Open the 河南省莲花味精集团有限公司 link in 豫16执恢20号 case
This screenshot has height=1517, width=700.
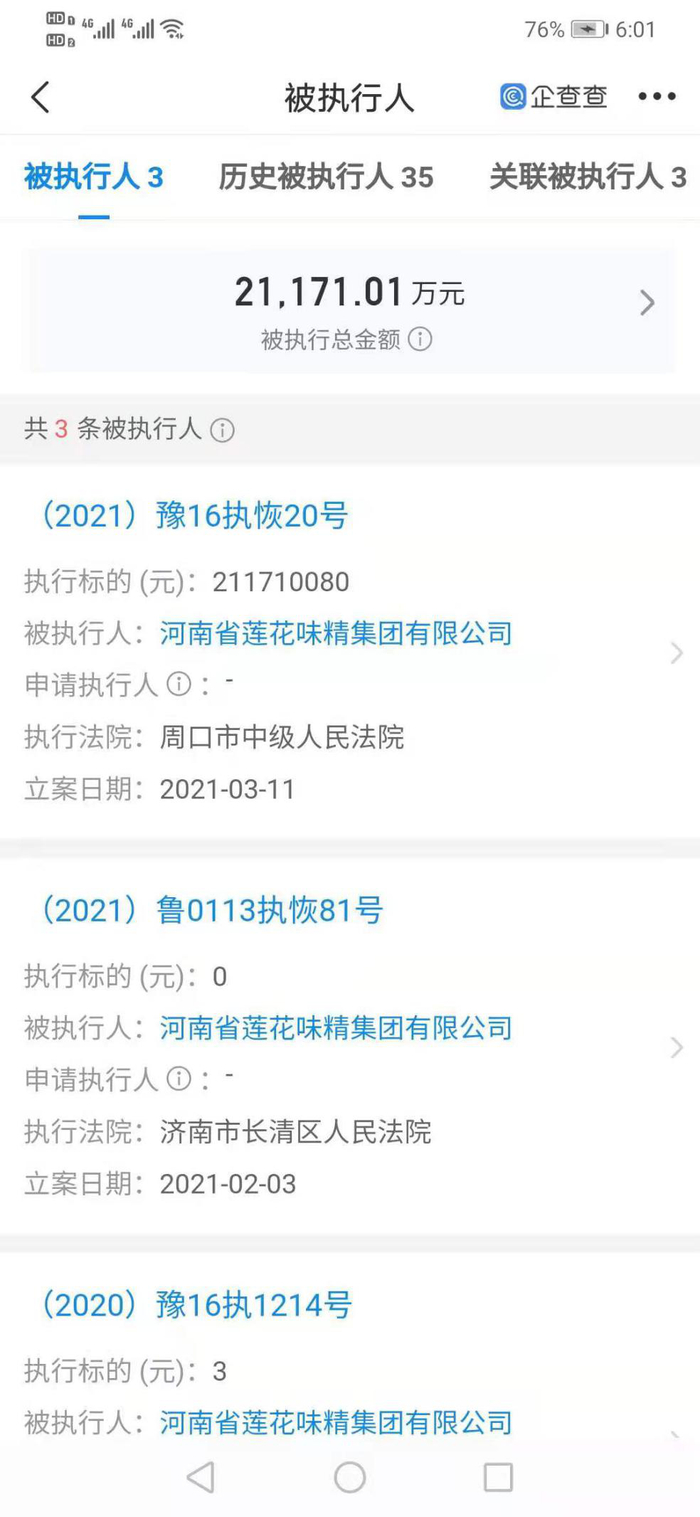click(x=336, y=633)
